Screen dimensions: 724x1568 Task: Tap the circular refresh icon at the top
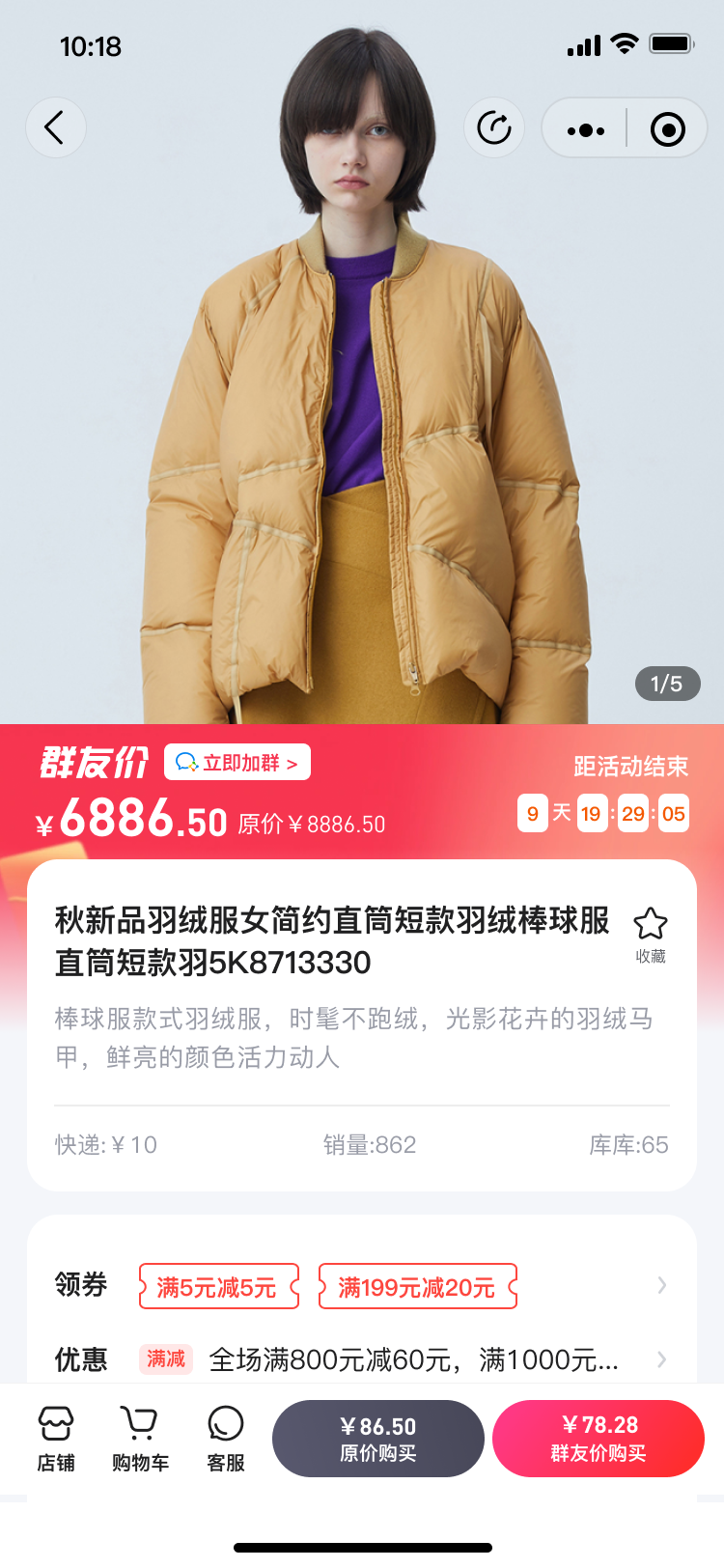[x=494, y=127]
